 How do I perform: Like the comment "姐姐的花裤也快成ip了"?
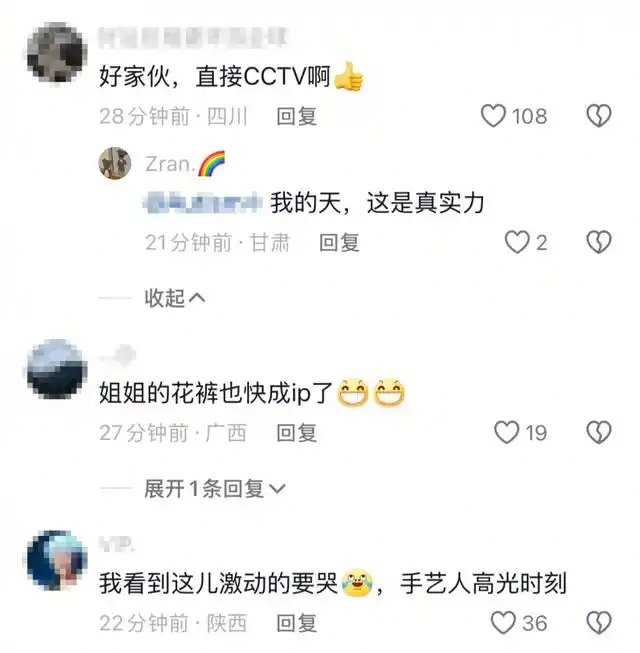tap(508, 432)
